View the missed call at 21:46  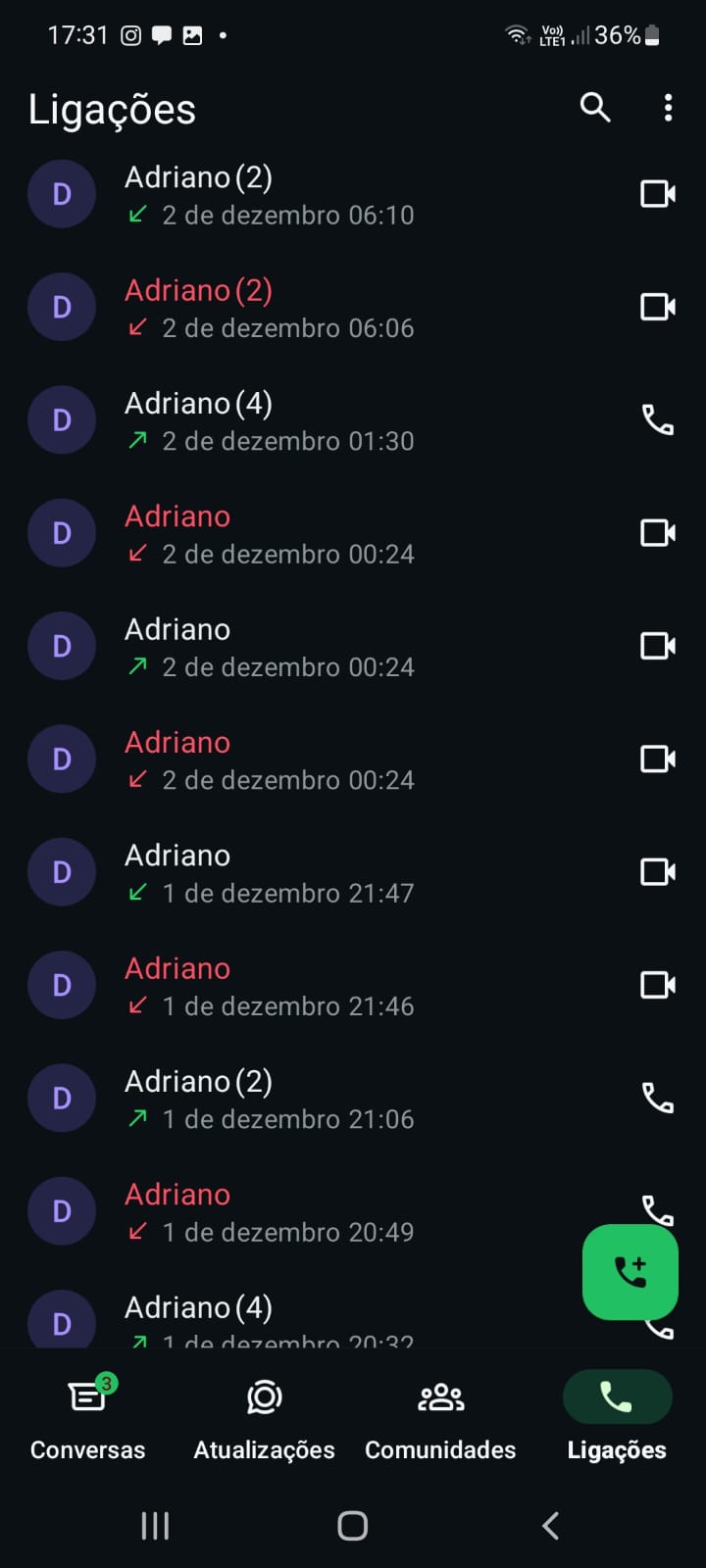(x=294, y=986)
